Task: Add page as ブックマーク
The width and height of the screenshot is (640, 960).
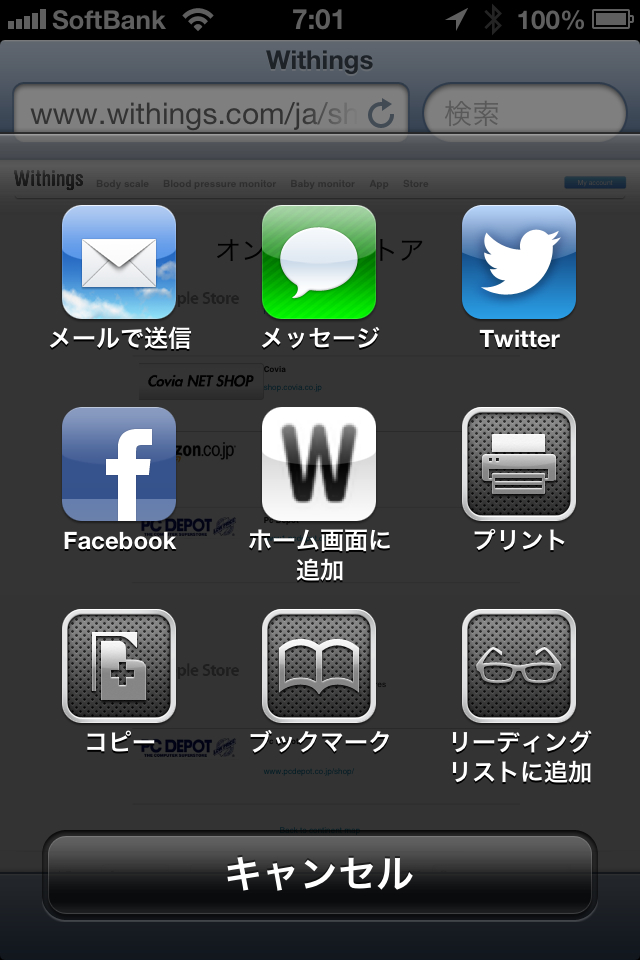Action: pyautogui.click(x=319, y=666)
